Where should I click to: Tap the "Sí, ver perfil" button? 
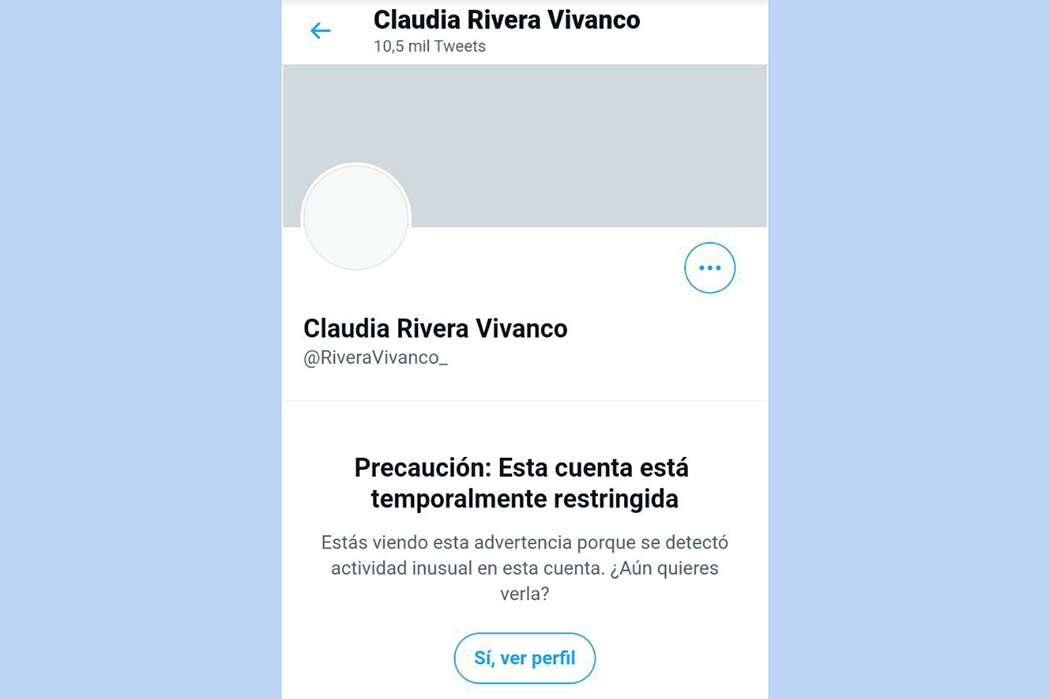[525, 658]
